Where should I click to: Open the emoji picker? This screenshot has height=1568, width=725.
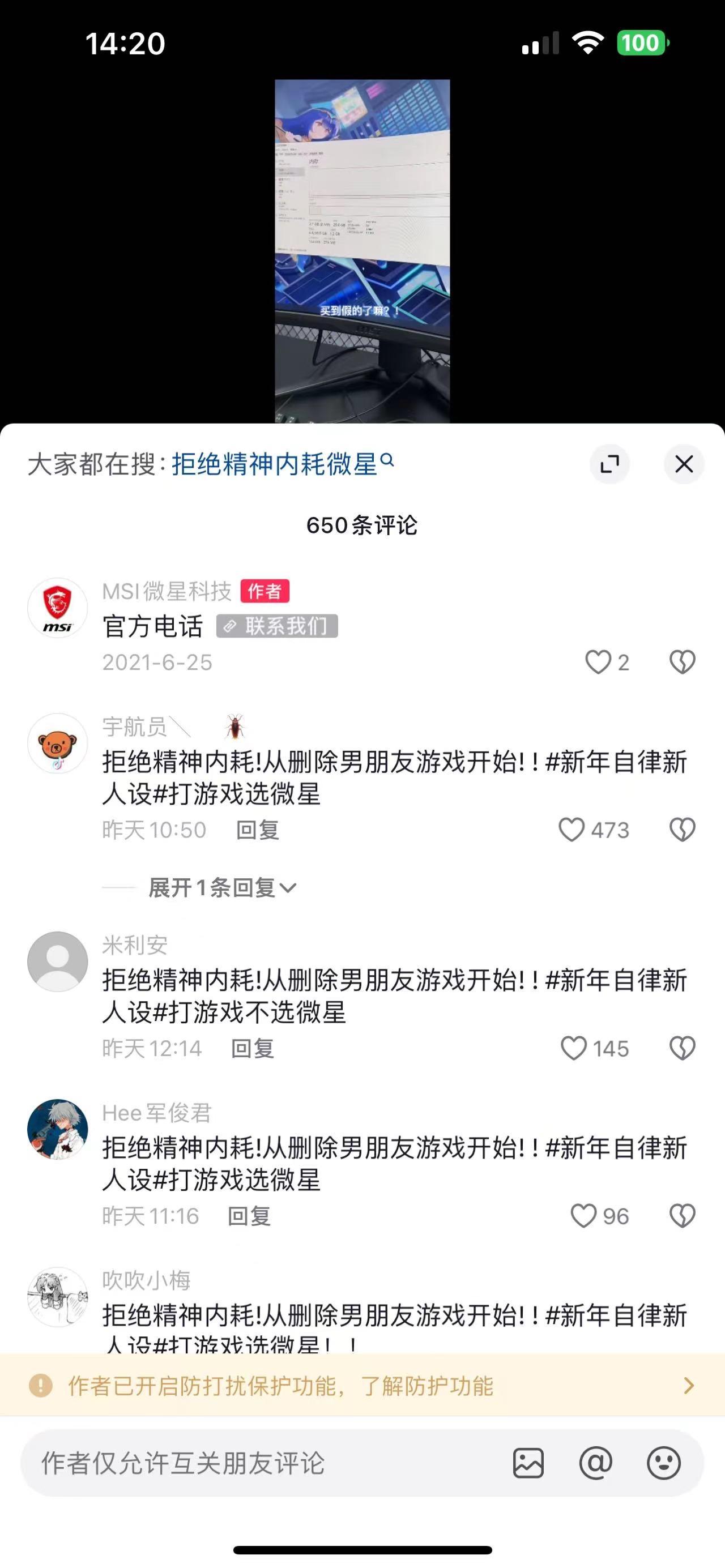[663, 1463]
